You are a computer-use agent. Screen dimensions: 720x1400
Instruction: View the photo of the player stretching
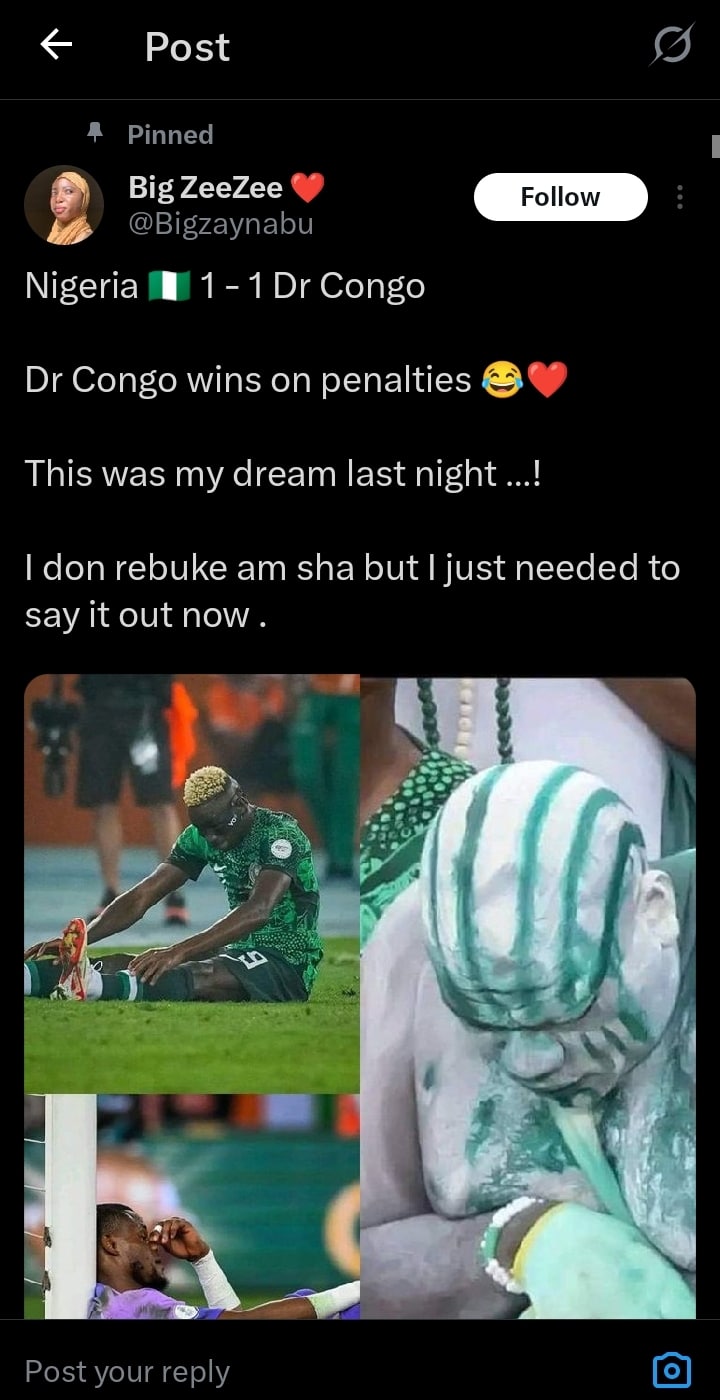click(191, 884)
